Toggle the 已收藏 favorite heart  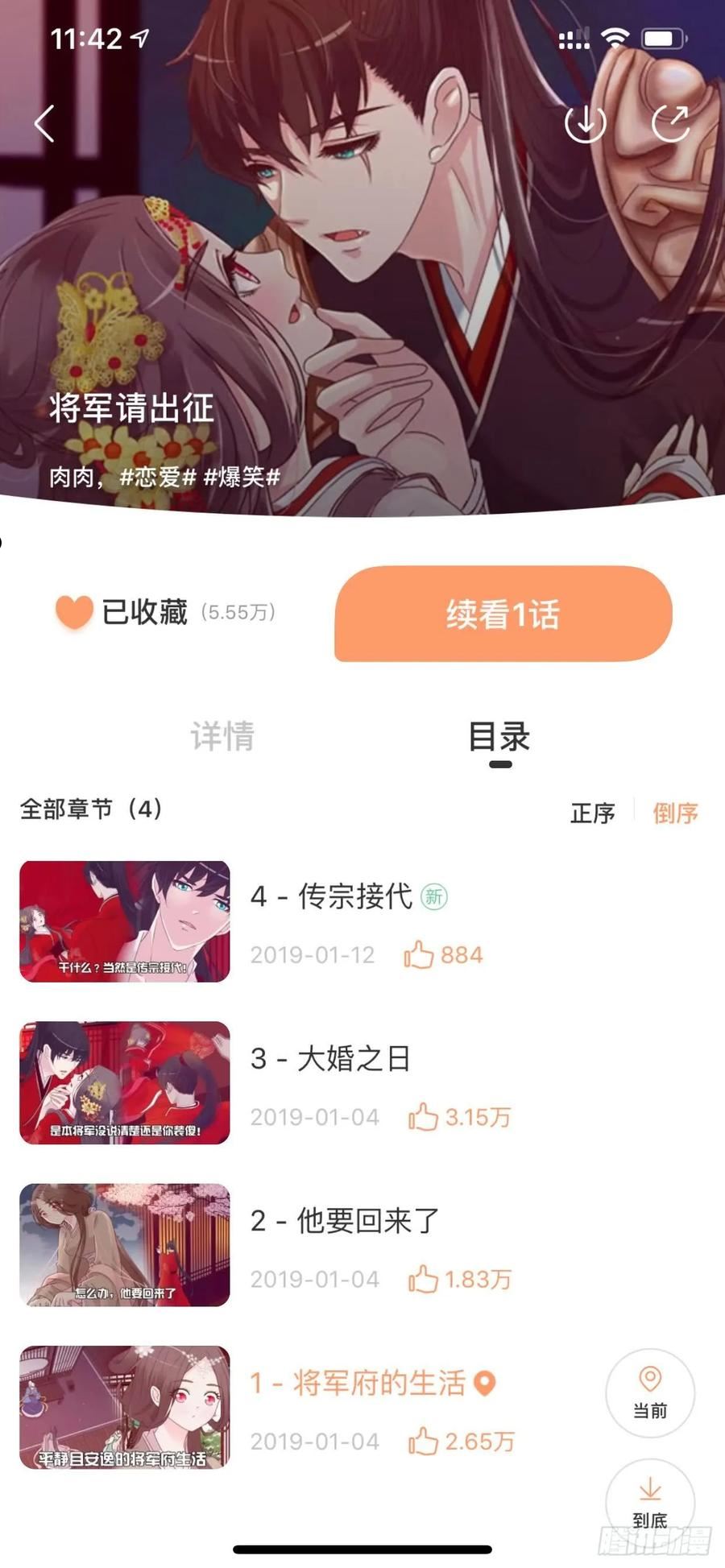point(74,612)
